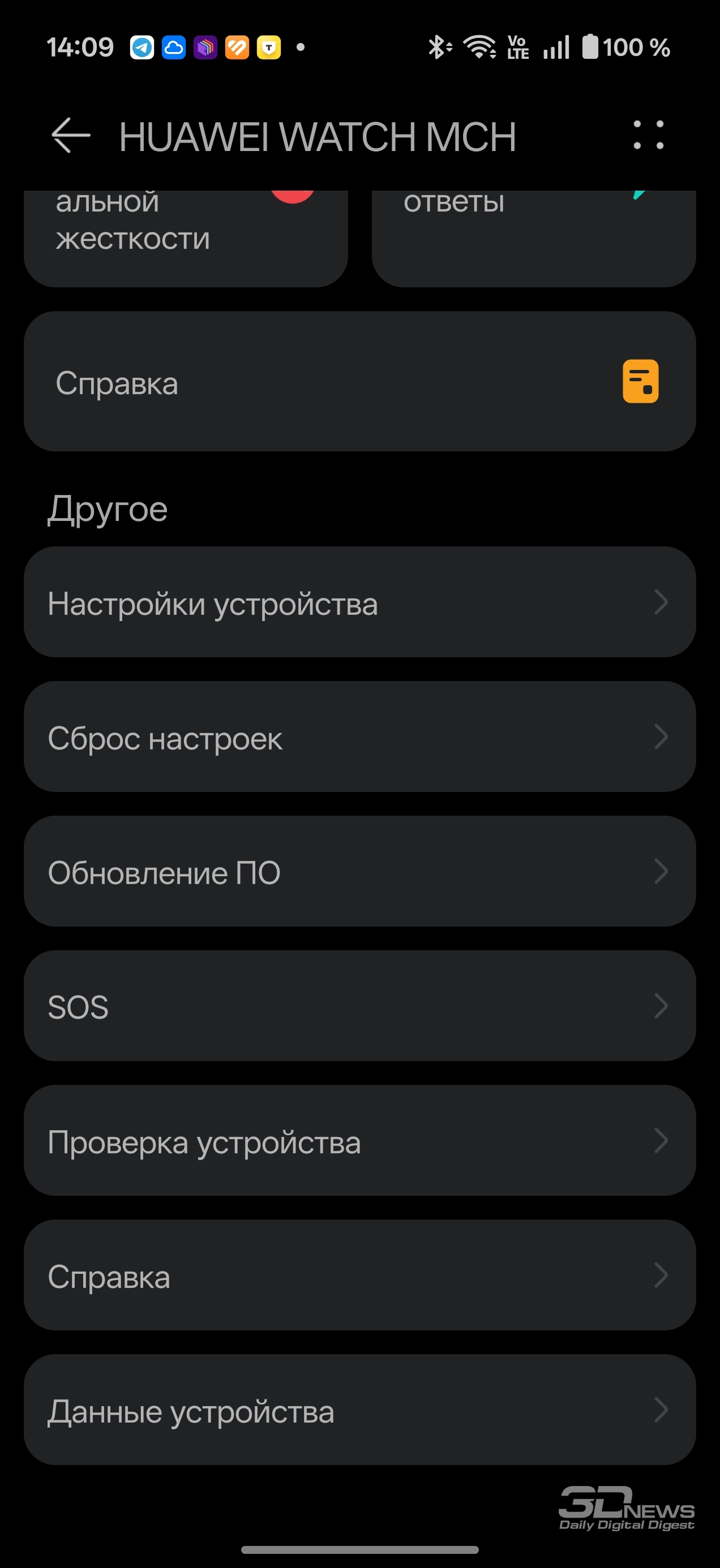Open the four-dot overflow menu
The image size is (720, 1568).
point(648,135)
